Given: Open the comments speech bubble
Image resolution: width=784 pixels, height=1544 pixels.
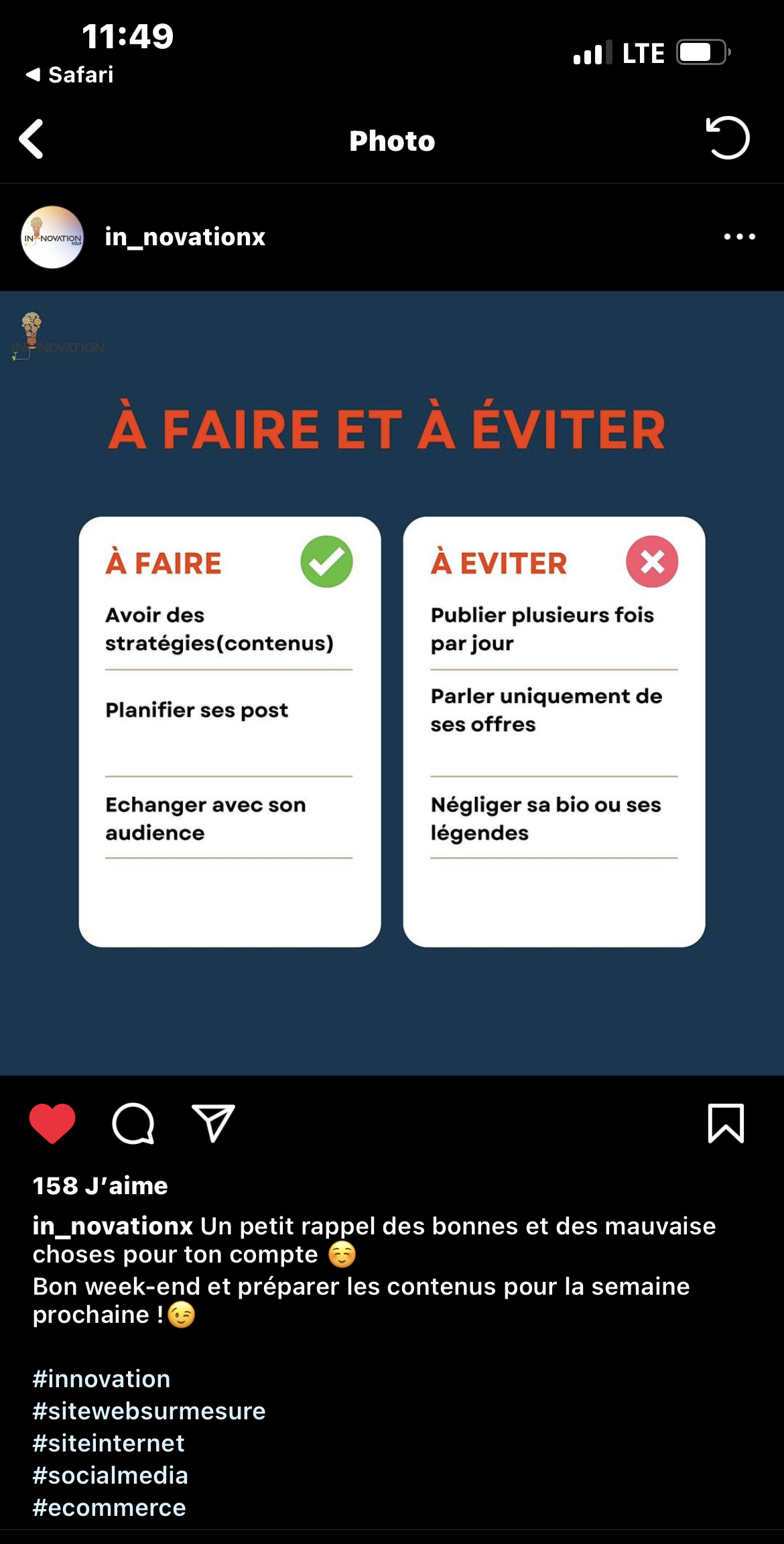Looking at the screenshot, I should pos(133,1124).
